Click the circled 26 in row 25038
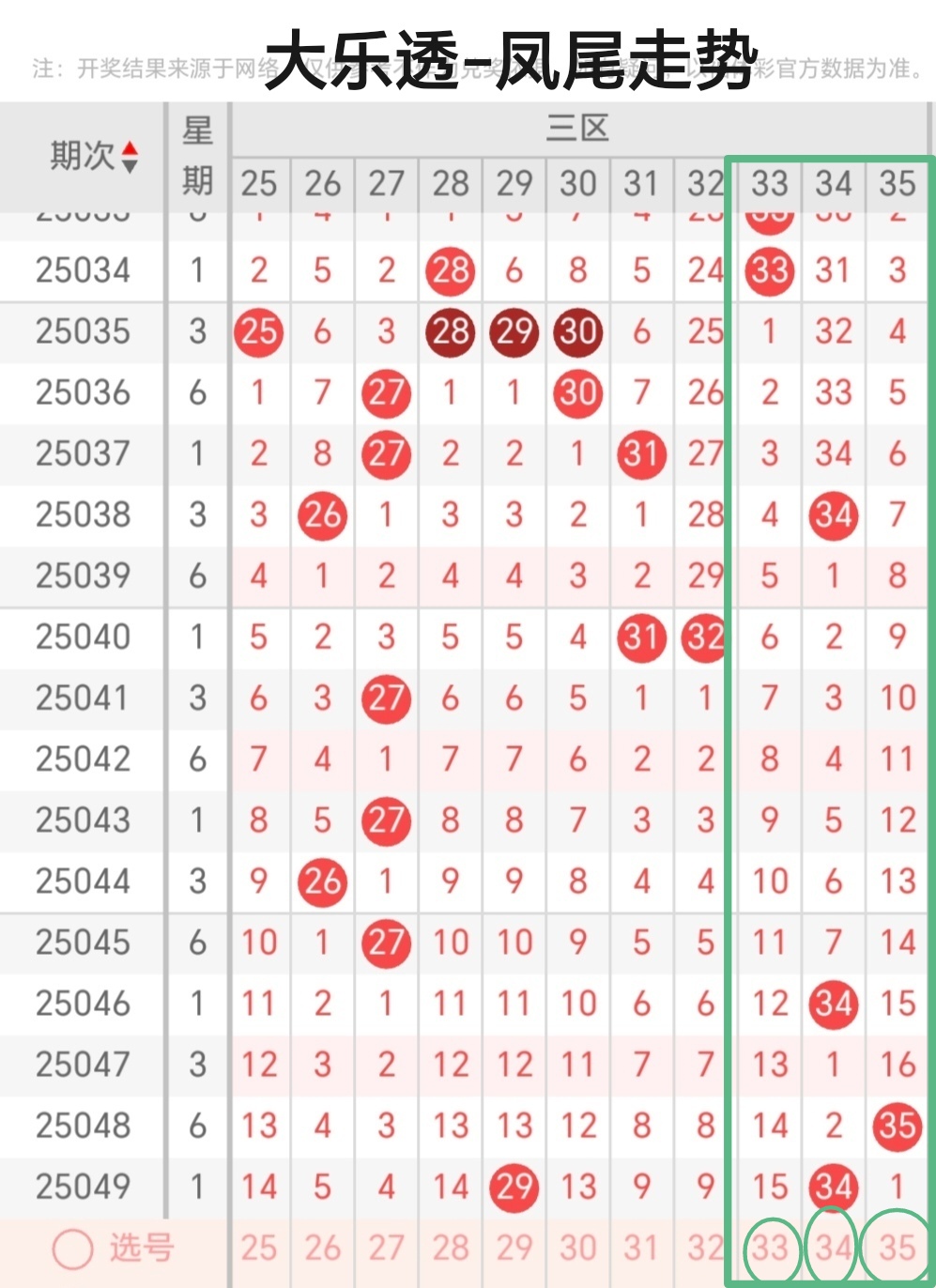This screenshot has height=1288, width=936. click(322, 515)
